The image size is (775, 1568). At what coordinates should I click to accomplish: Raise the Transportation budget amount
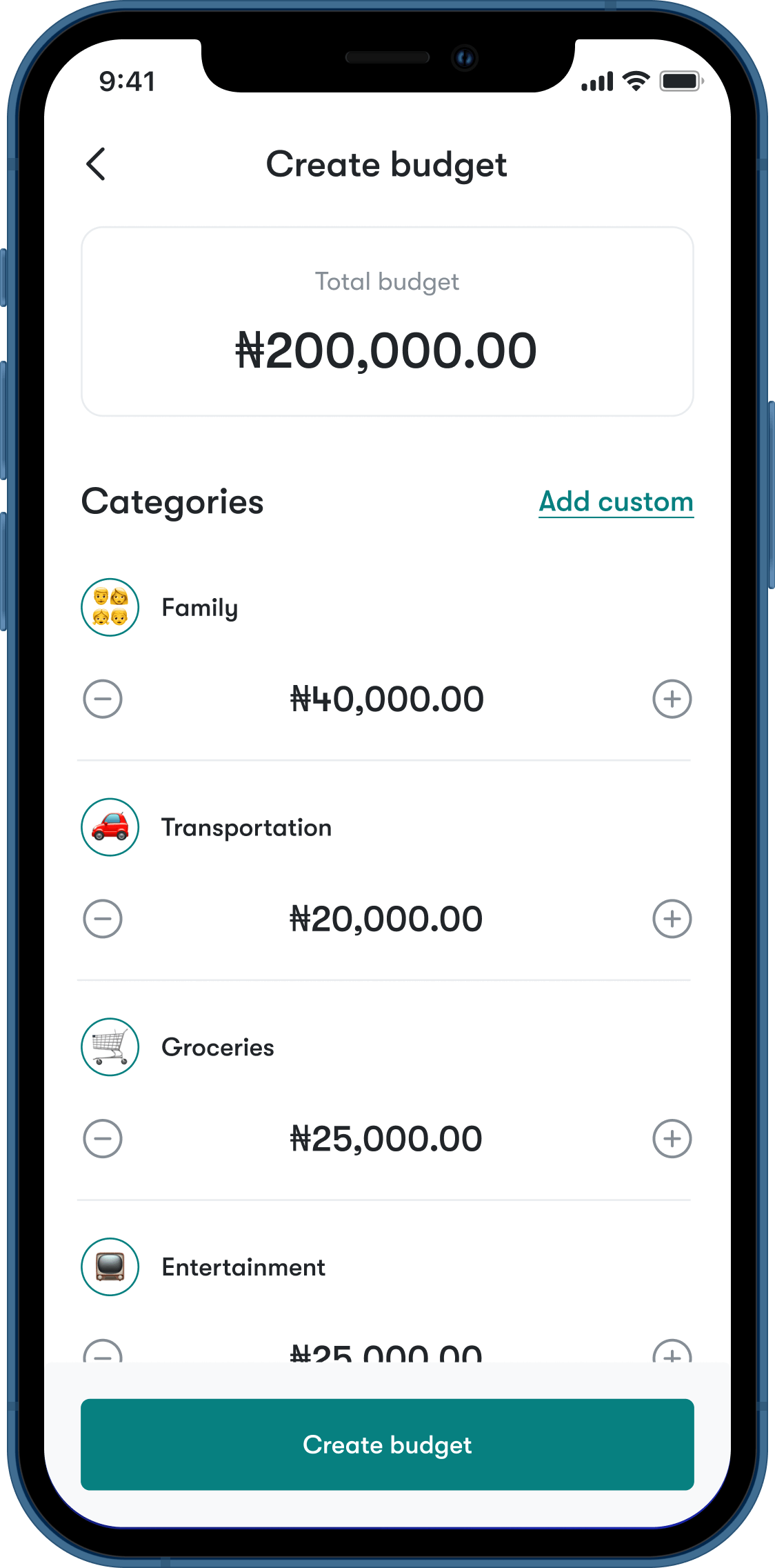[x=672, y=919]
